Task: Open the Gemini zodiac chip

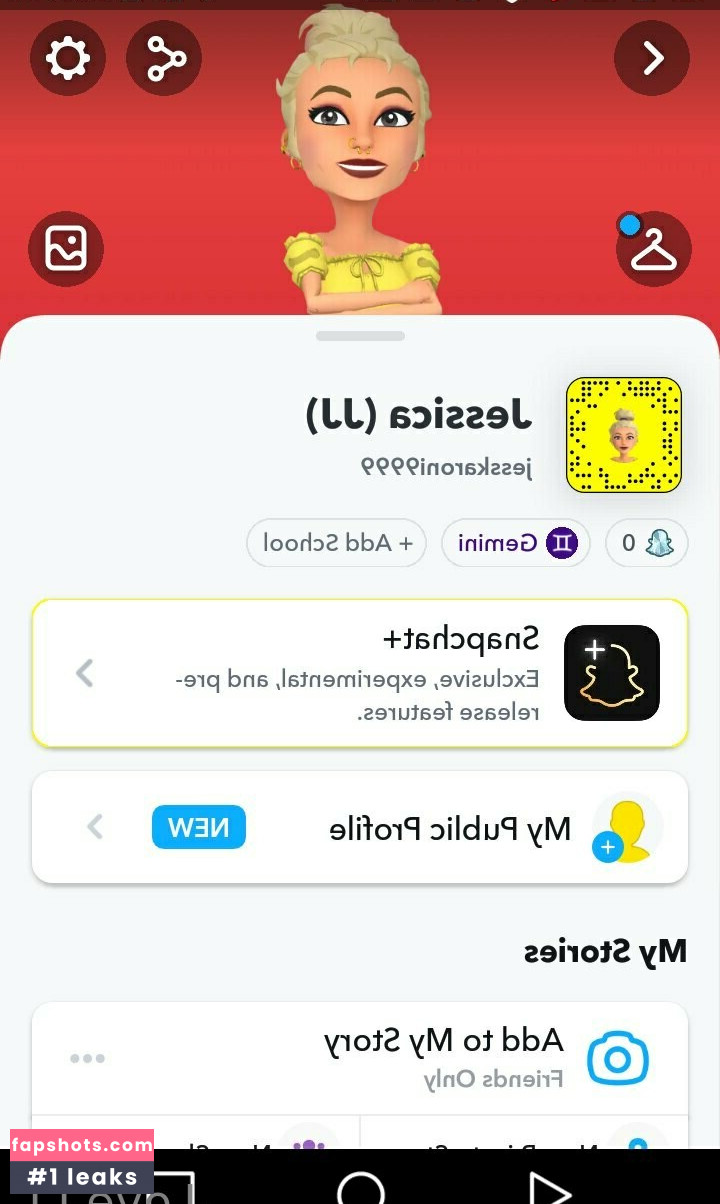Action: click(516, 543)
